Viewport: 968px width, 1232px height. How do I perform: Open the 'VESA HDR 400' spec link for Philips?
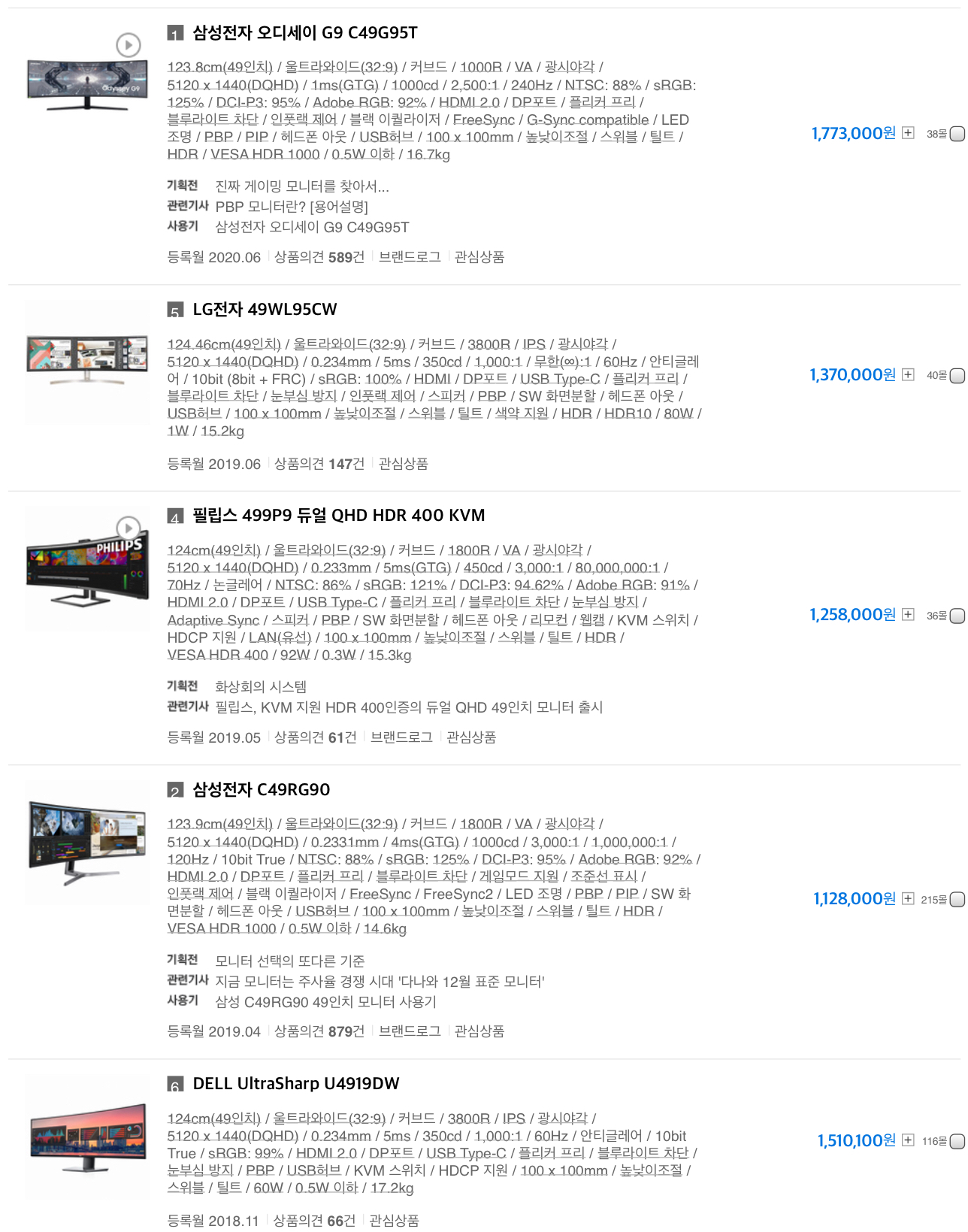[217, 655]
